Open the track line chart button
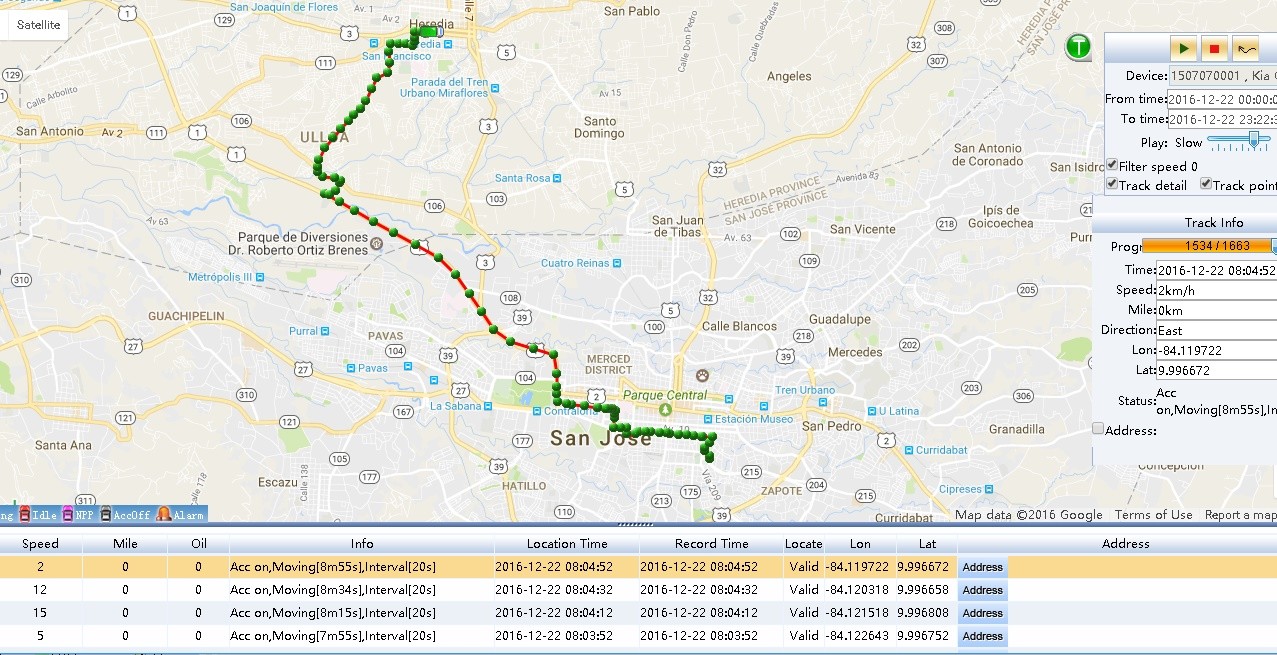This screenshot has height=655, width=1277. [x=1245, y=48]
